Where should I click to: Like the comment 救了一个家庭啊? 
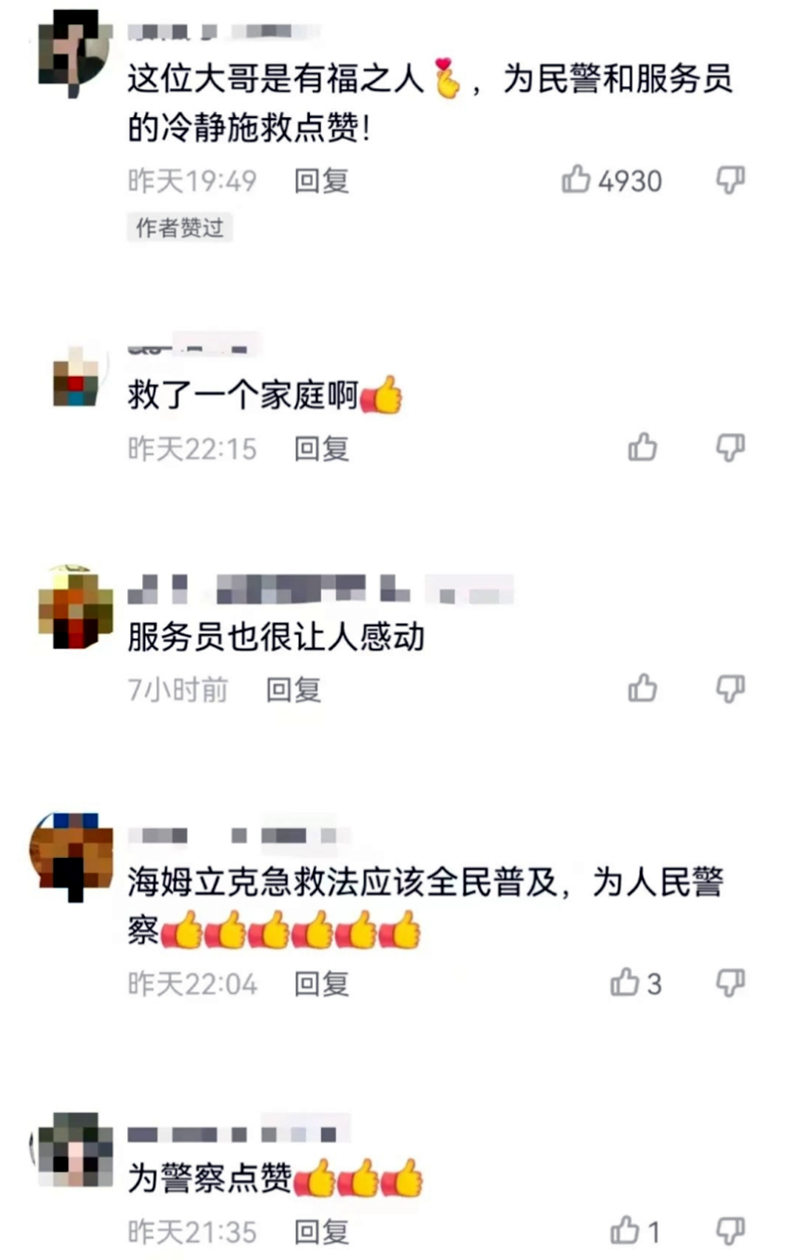643,448
